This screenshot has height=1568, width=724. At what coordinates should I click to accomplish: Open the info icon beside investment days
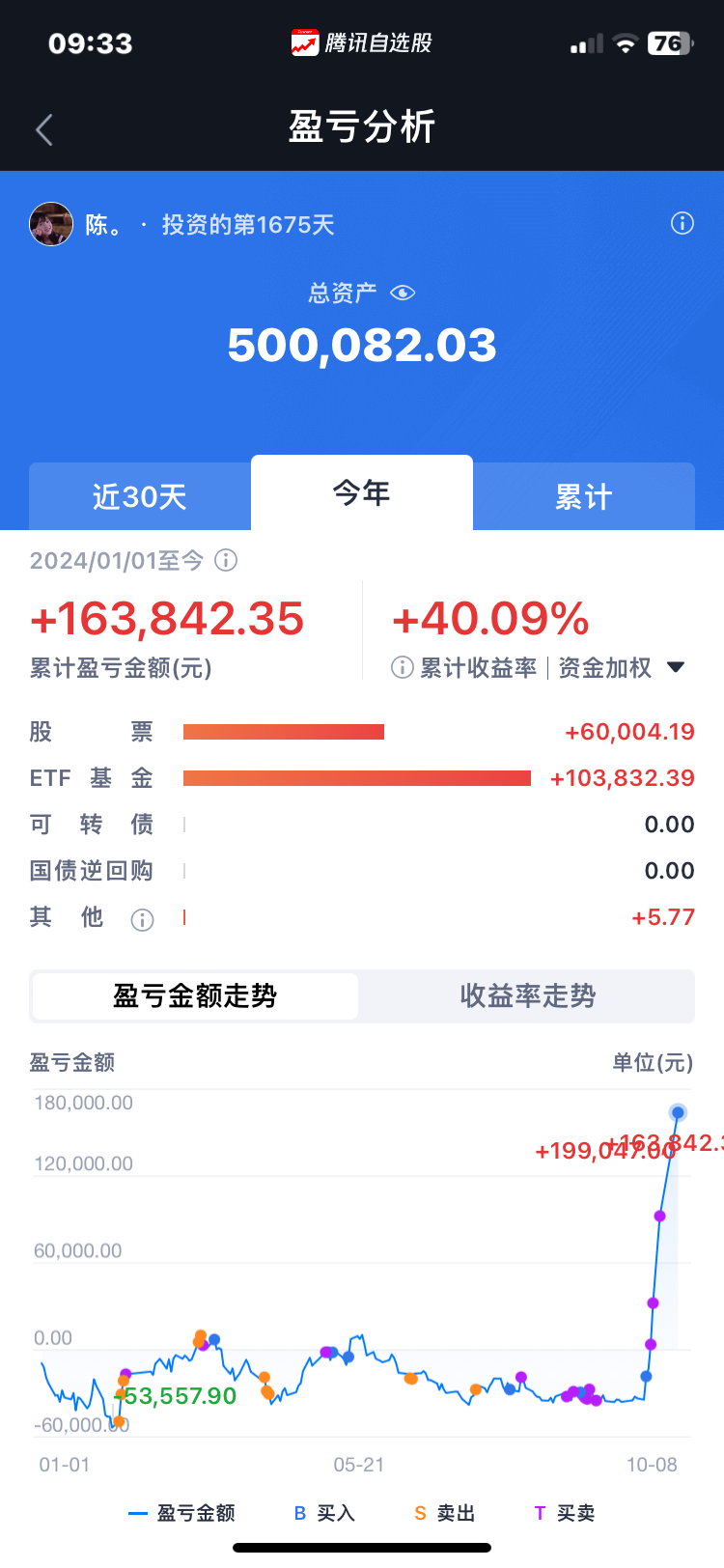click(682, 224)
